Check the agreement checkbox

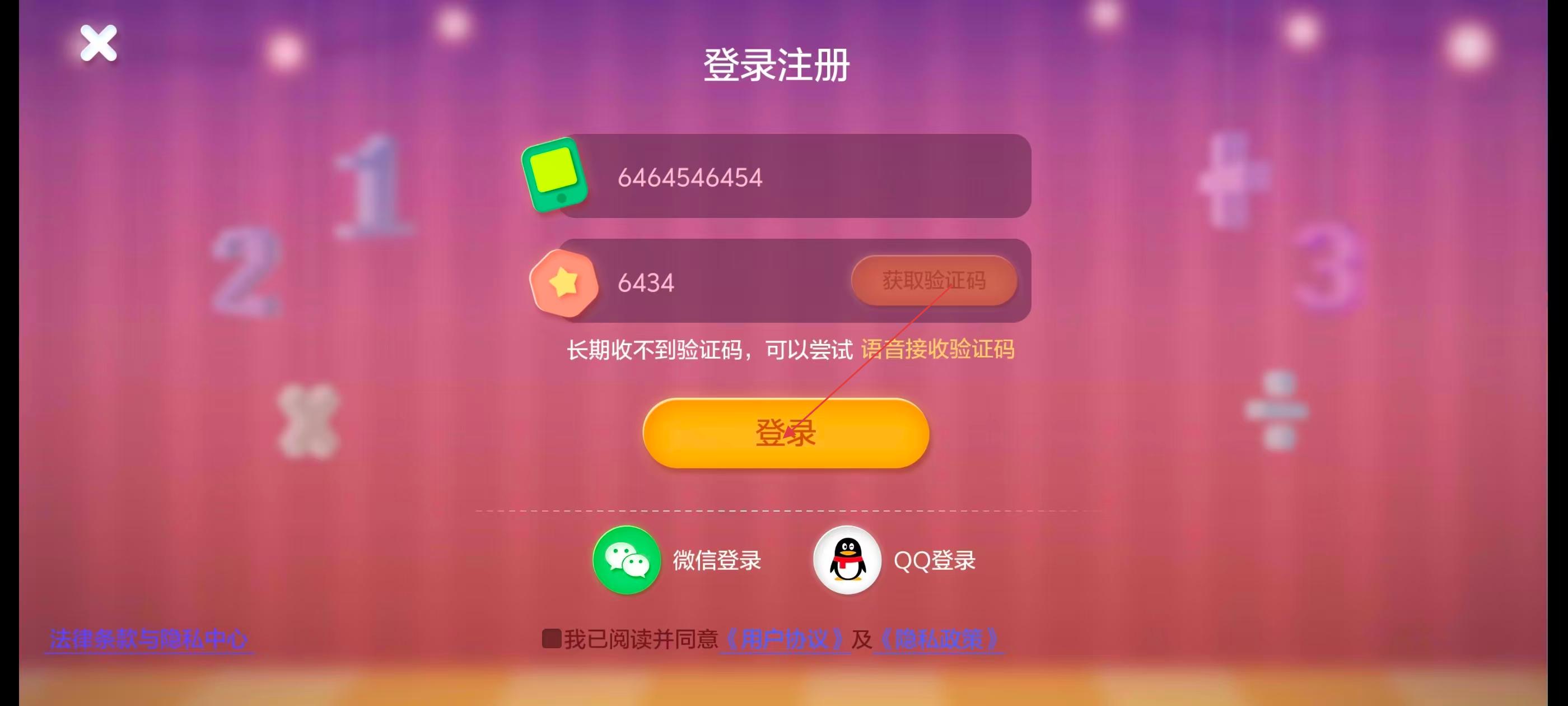point(552,638)
